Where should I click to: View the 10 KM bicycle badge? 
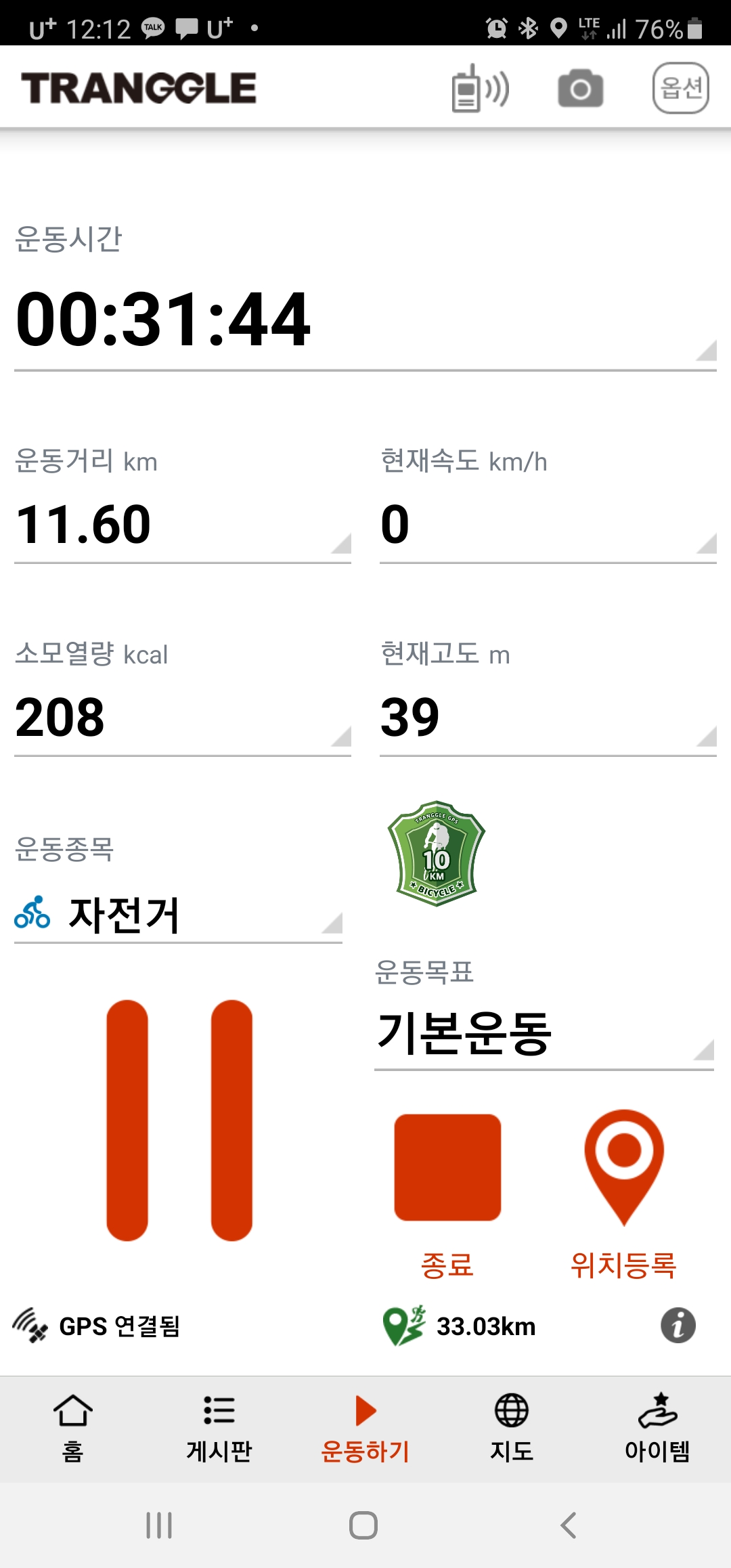(x=437, y=854)
